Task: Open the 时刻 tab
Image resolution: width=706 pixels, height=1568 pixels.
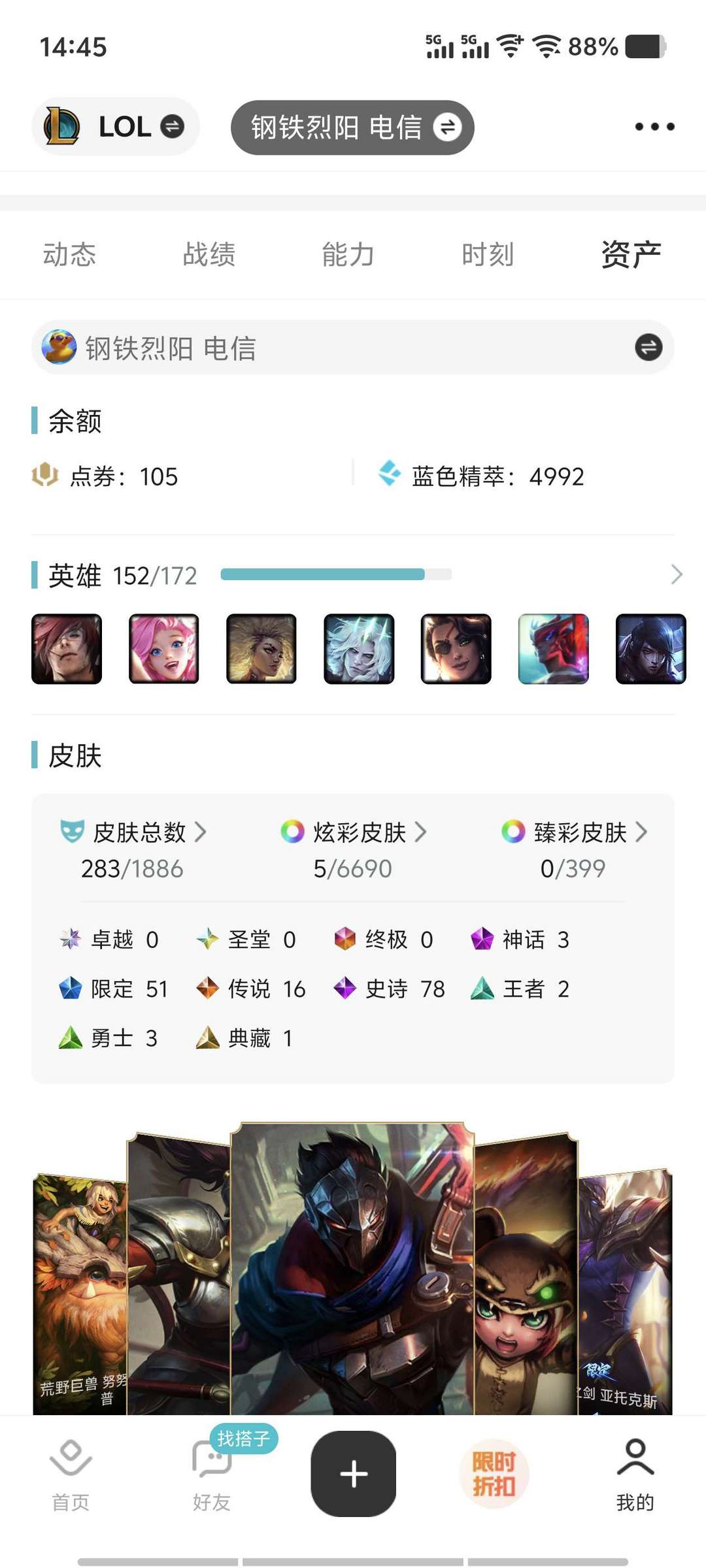Action: coord(488,255)
